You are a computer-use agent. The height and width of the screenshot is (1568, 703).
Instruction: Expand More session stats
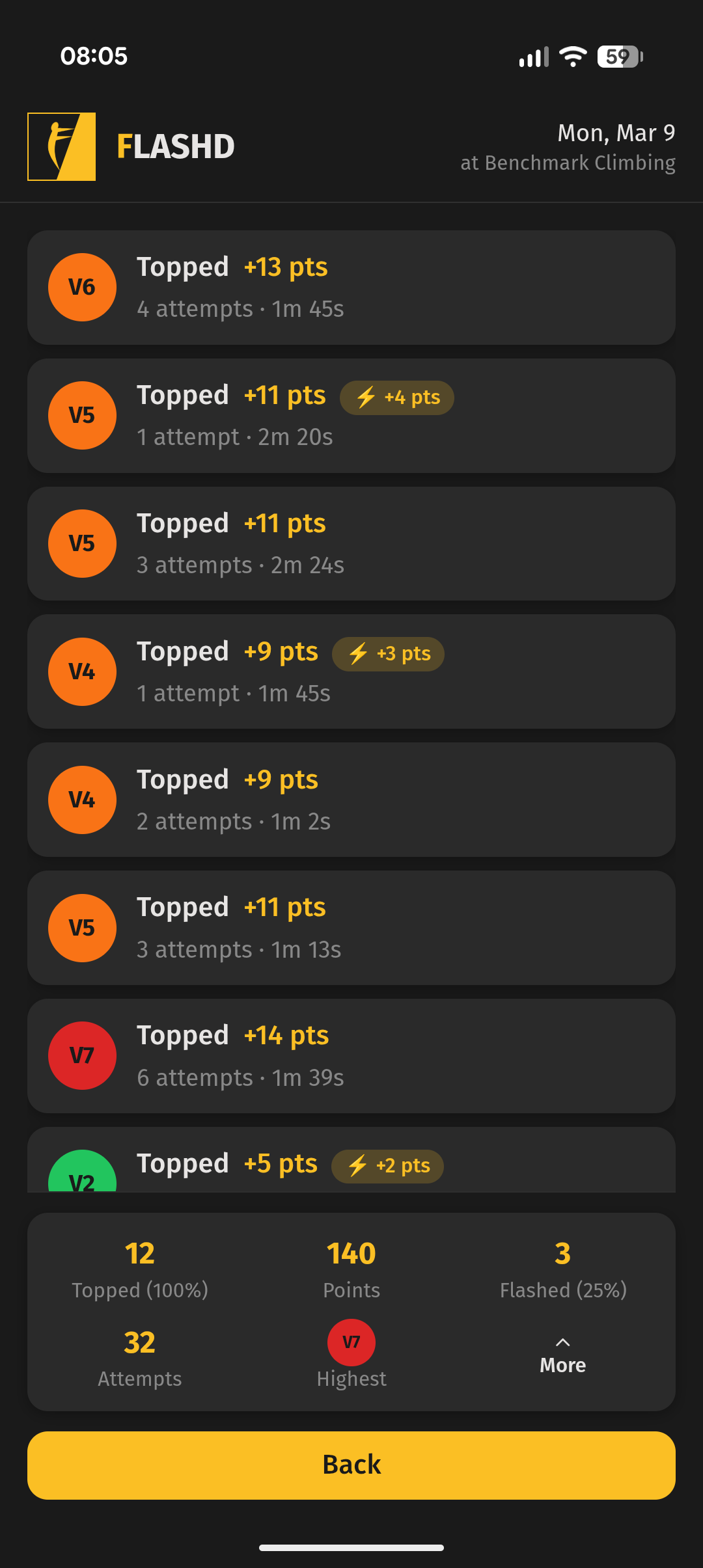(x=562, y=1356)
